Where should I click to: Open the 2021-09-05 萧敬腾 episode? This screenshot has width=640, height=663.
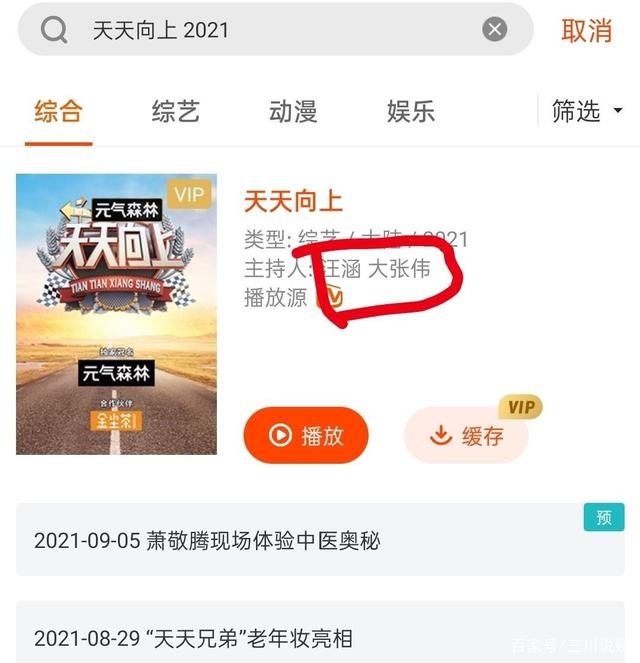320,540
